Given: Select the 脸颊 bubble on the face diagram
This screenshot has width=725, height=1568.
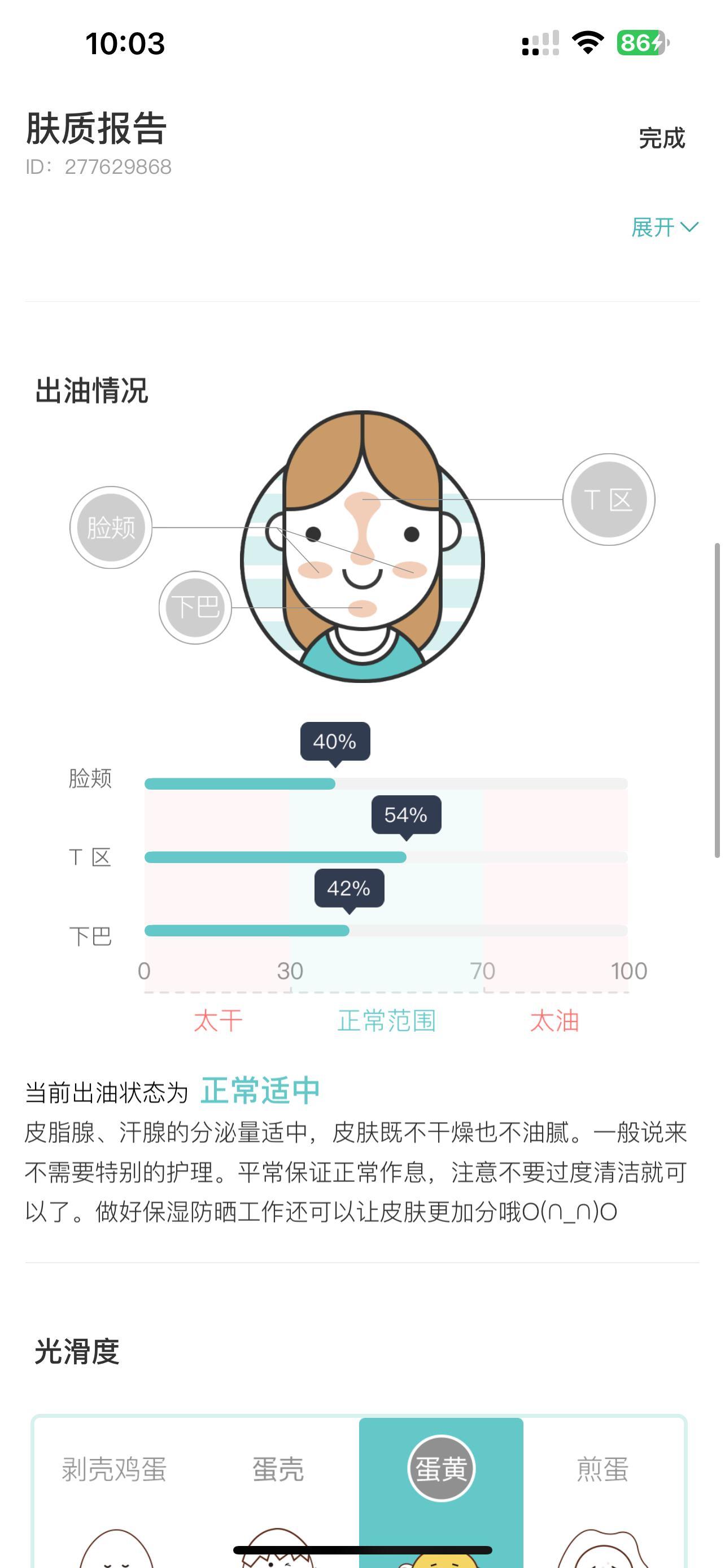Looking at the screenshot, I should pos(111,527).
